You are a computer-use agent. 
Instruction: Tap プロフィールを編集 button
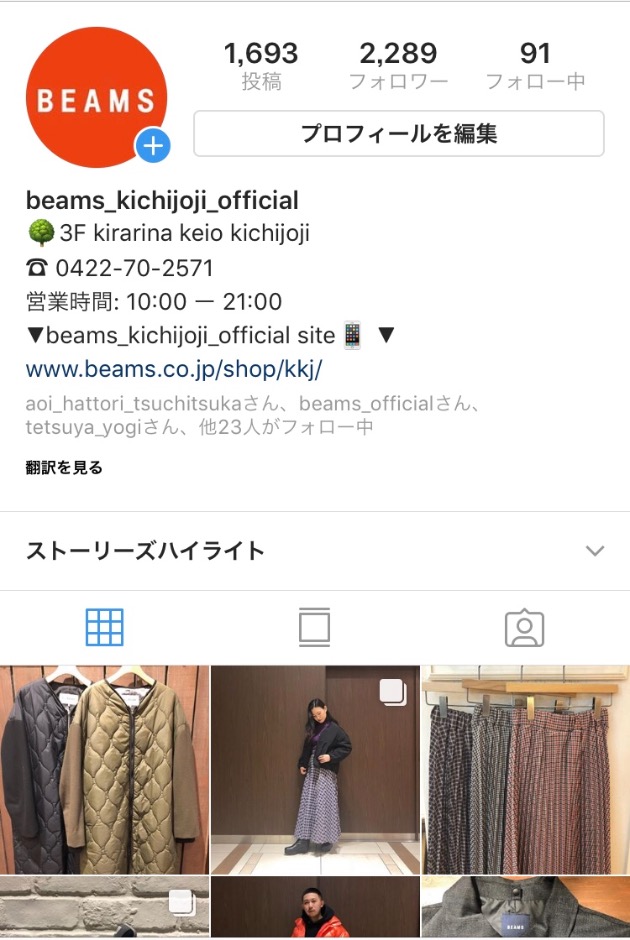398,134
